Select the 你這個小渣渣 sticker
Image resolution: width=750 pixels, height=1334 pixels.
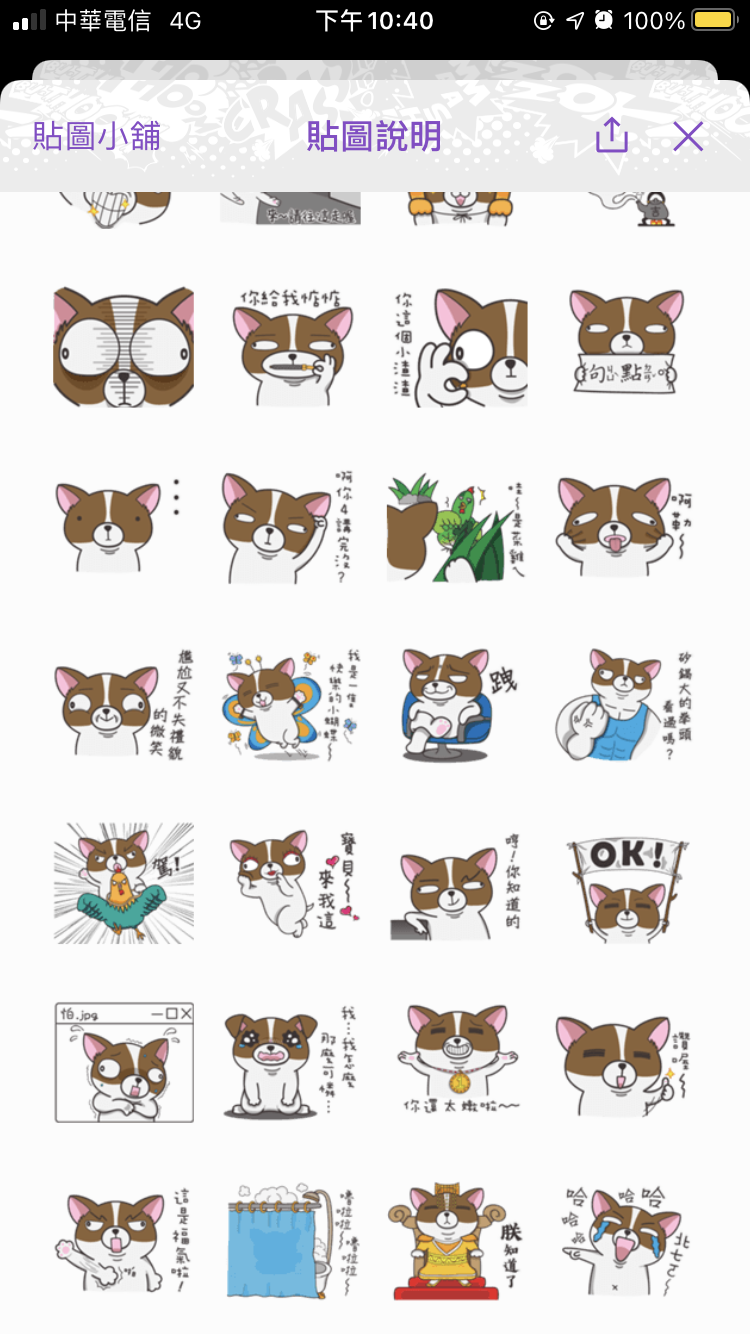point(457,347)
